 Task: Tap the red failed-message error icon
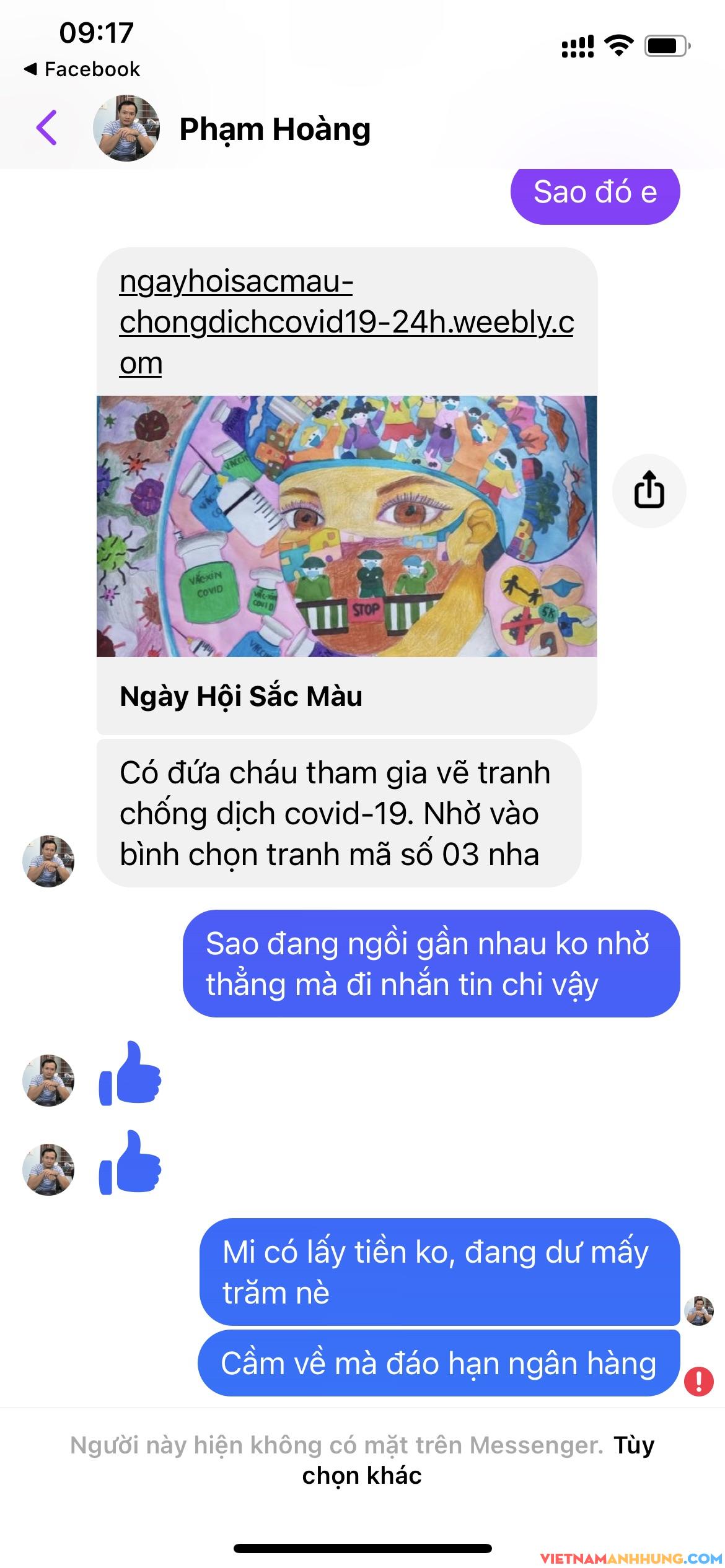point(699,1381)
